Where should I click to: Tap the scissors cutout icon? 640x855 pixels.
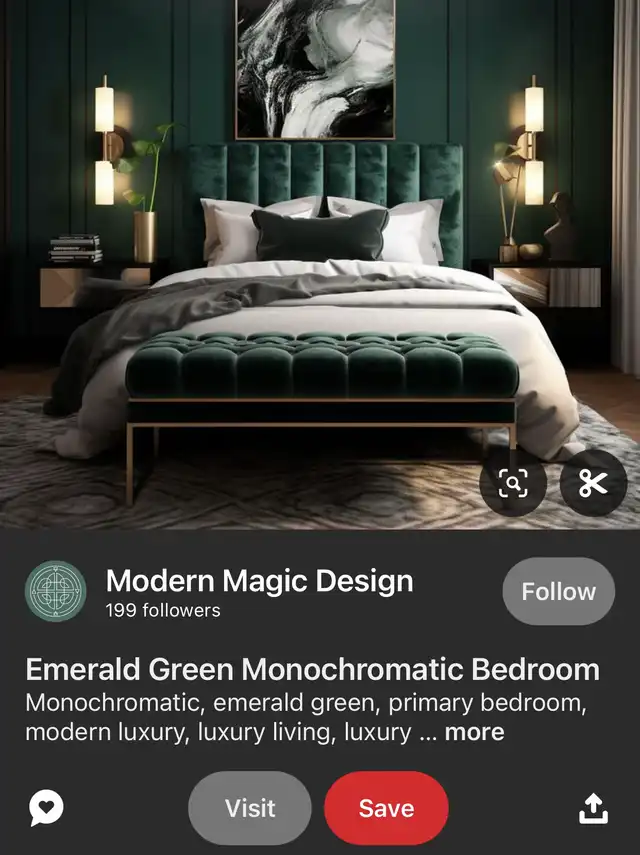(592, 484)
